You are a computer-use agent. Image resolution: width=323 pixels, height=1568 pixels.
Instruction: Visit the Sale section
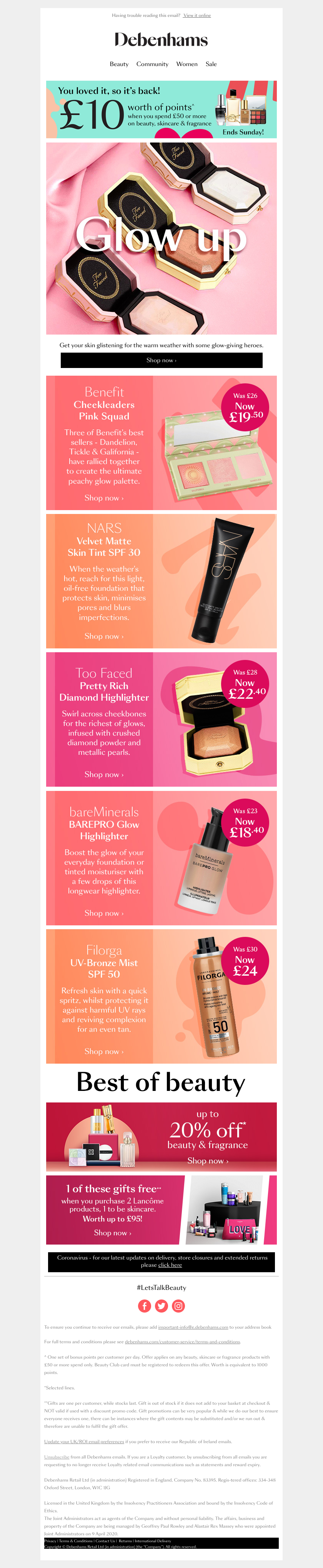(x=211, y=64)
